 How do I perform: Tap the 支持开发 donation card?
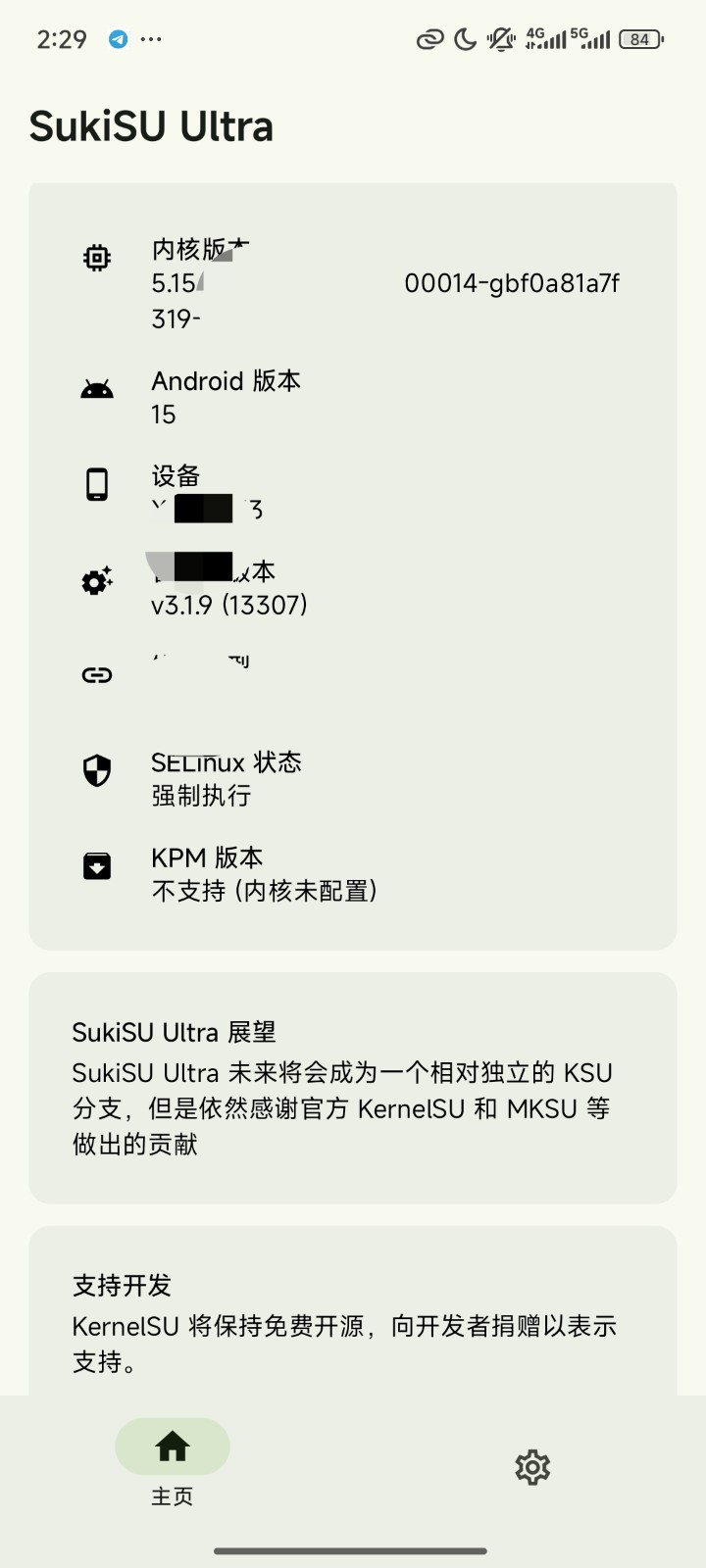click(x=353, y=1318)
